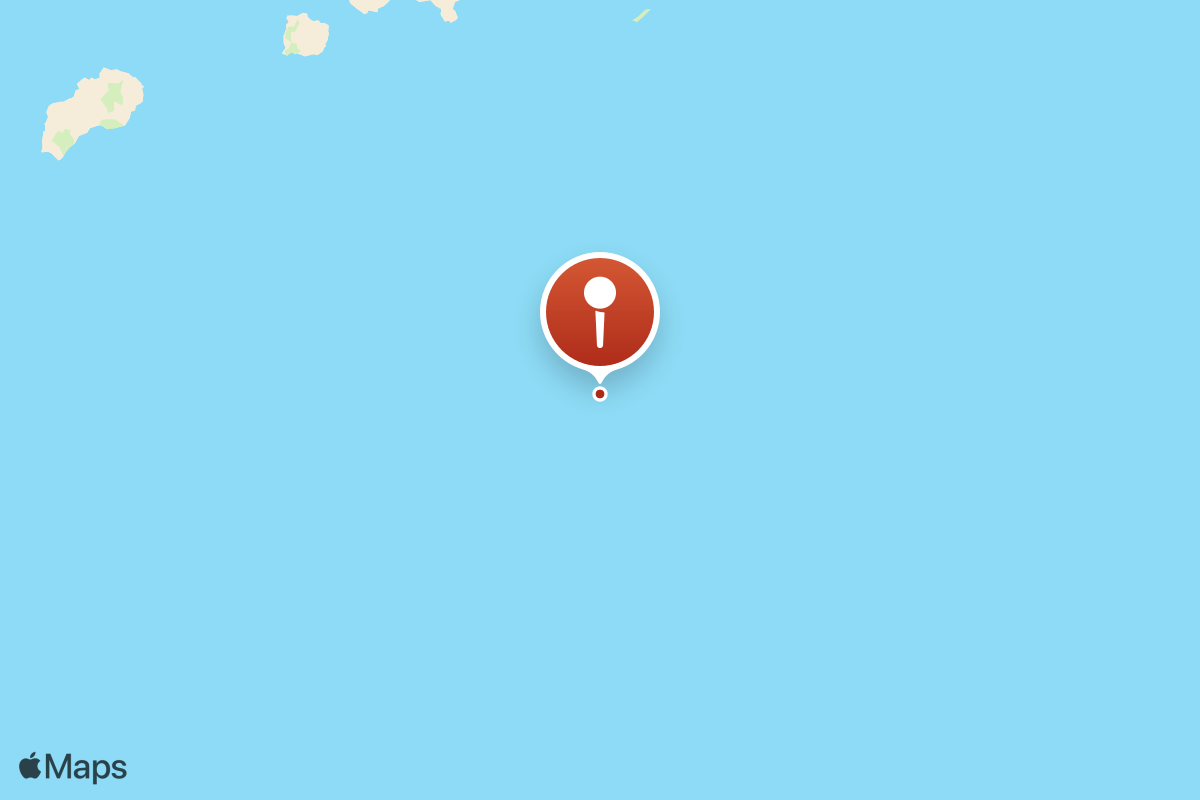Screen dimensions: 1200x800
Task: Select the red pin marker on the map
Action: [x=600, y=314]
